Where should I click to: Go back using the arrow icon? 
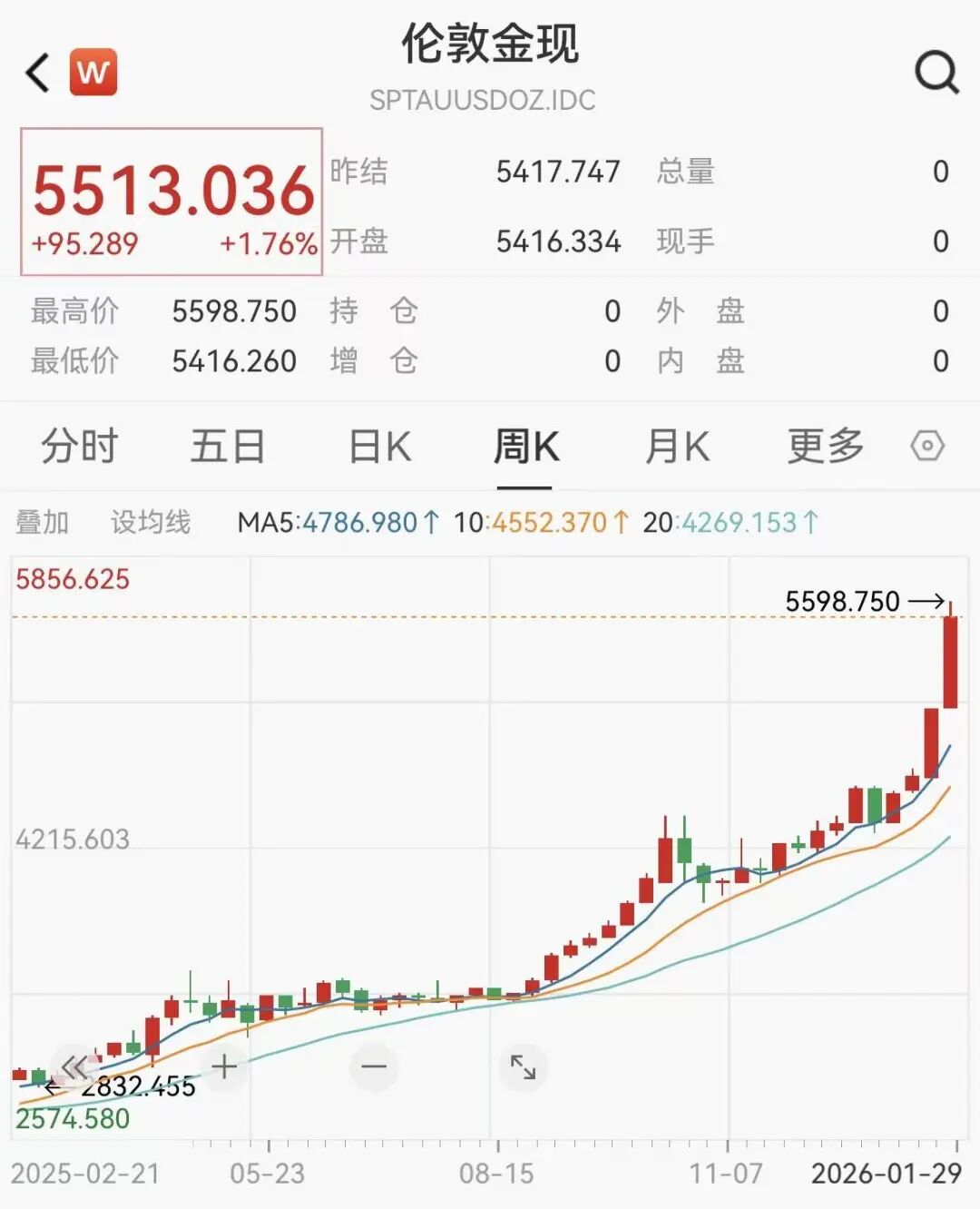38,74
